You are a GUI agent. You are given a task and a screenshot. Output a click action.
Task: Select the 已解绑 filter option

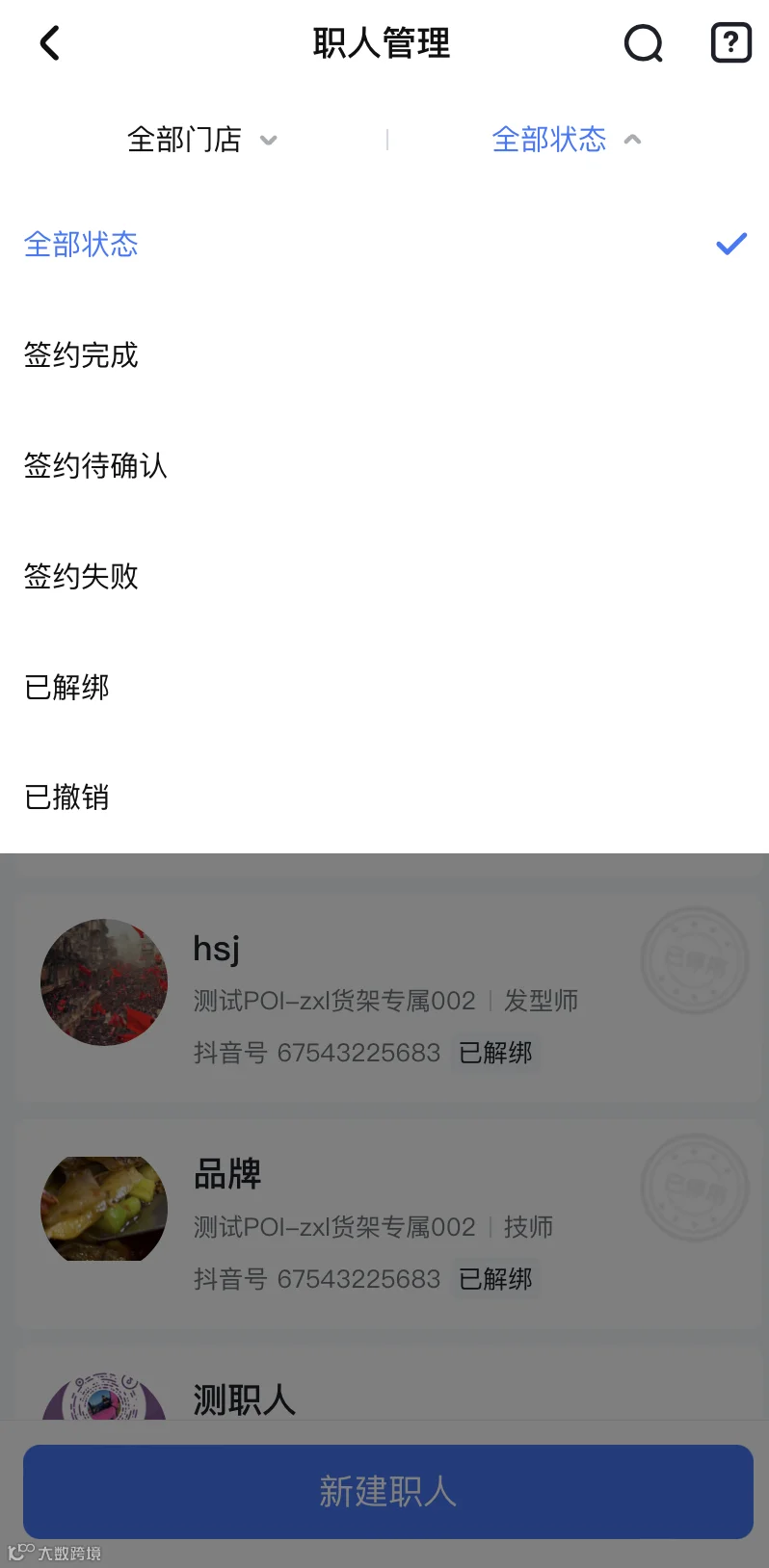coord(384,688)
